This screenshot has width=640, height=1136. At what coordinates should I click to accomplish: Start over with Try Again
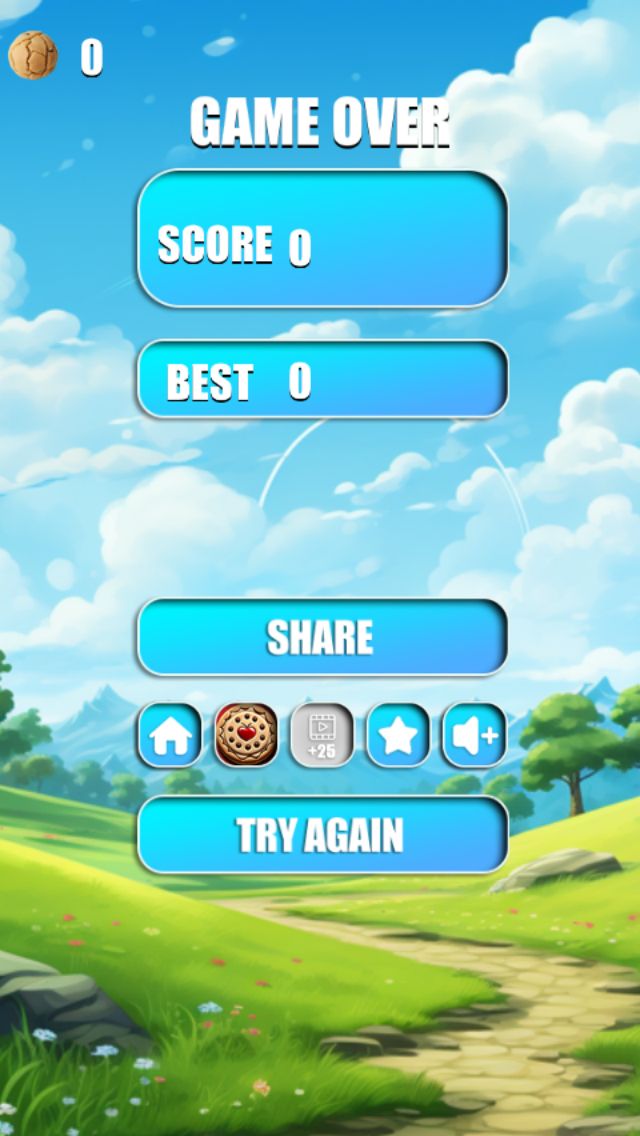[x=322, y=835]
